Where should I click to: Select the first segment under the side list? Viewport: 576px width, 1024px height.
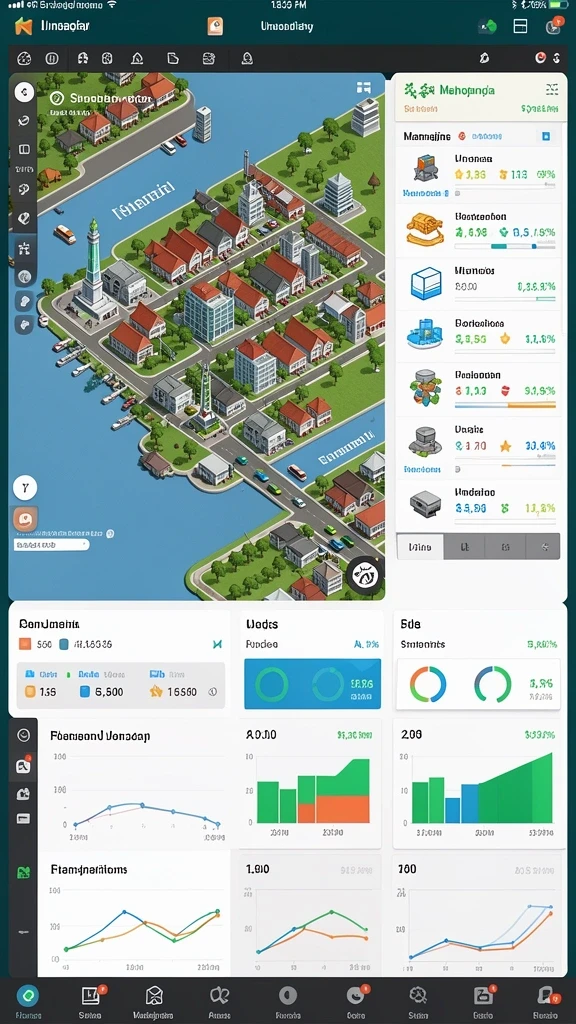(x=420, y=547)
